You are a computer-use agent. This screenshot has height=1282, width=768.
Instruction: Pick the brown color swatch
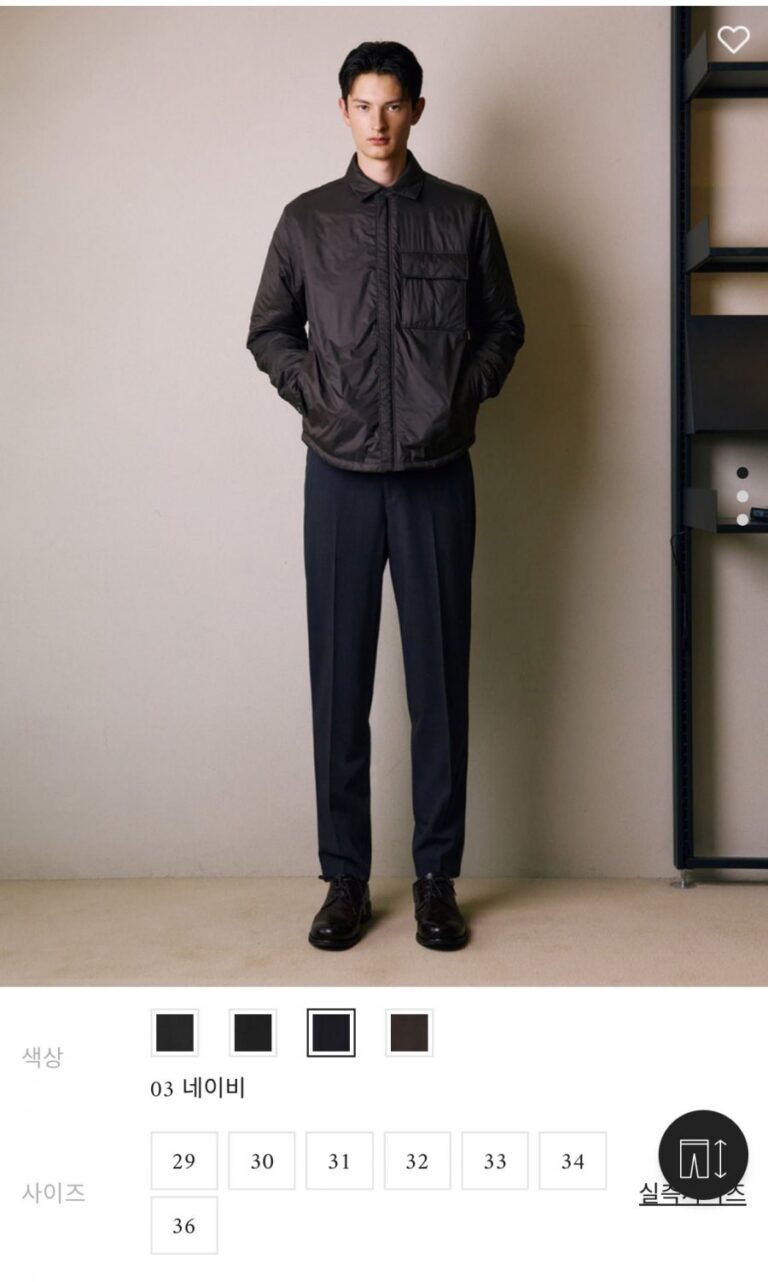[x=409, y=1033]
